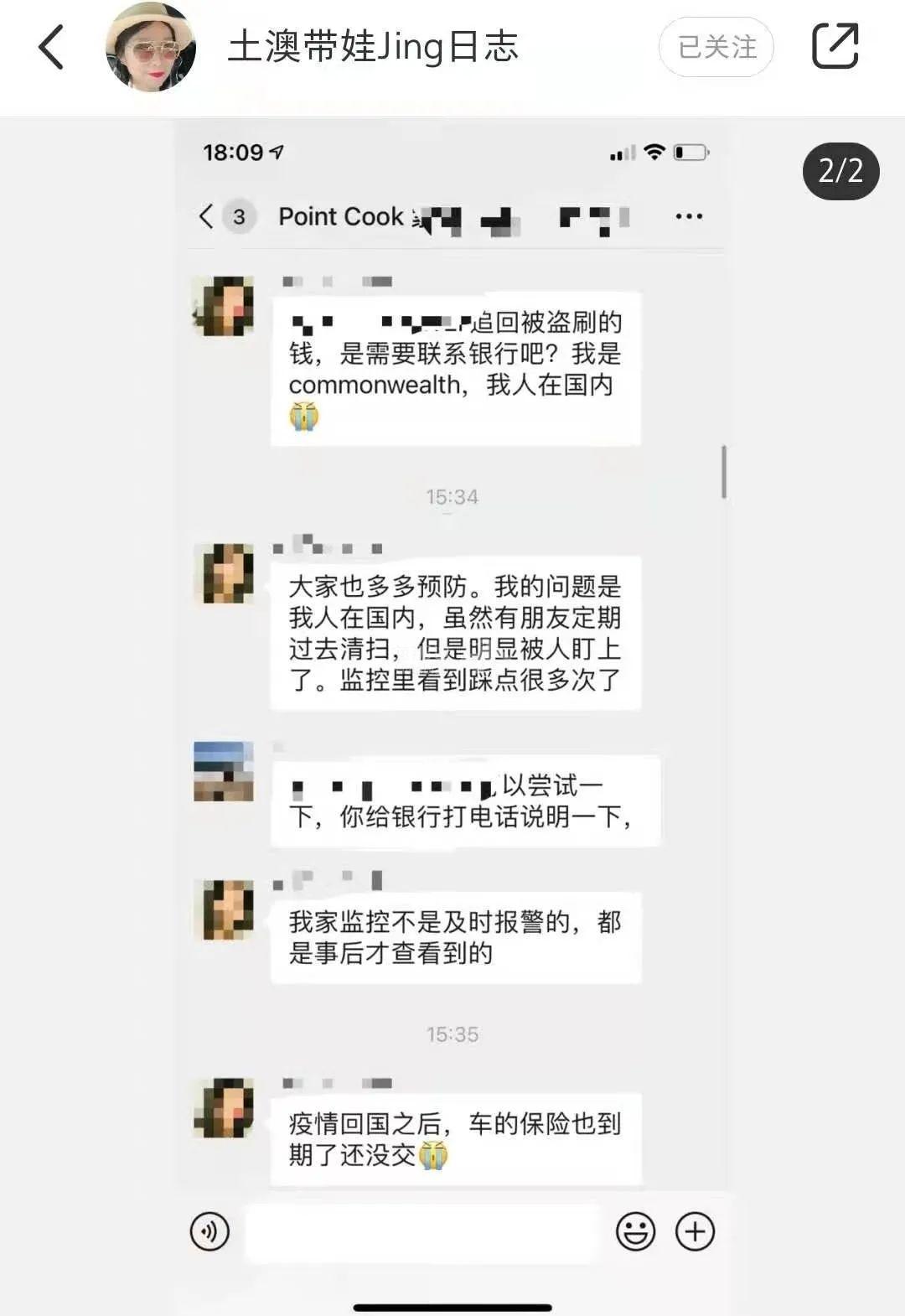Open the chat screenshot image fullscreen

452,712
